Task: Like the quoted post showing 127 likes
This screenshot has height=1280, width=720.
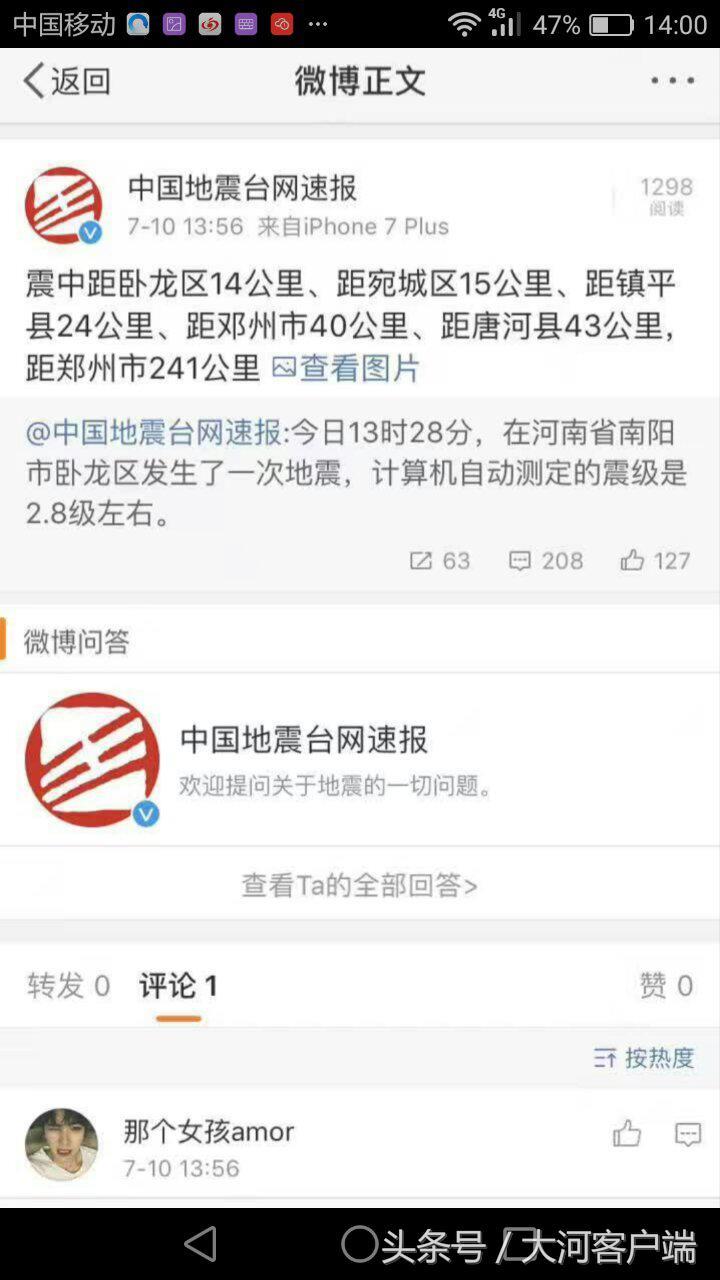Action: (654, 561)
